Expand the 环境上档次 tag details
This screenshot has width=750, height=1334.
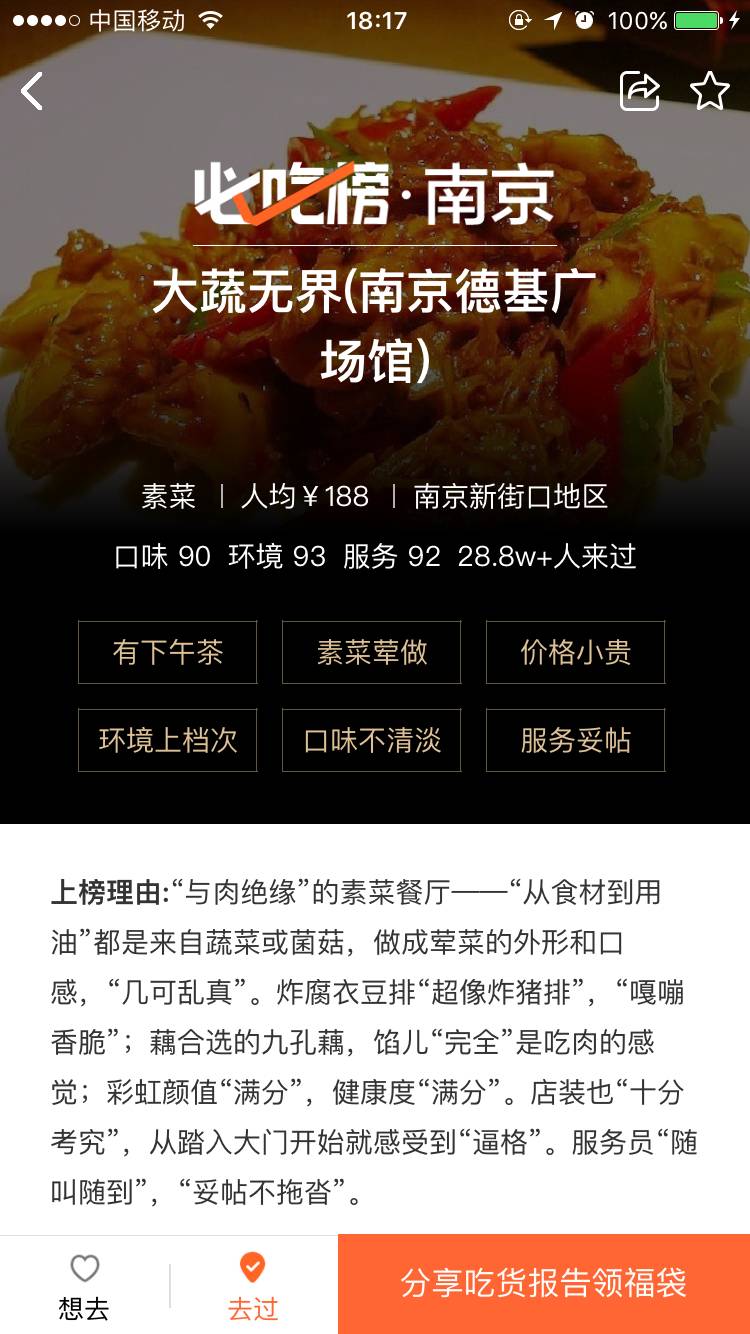coord(167,740)
